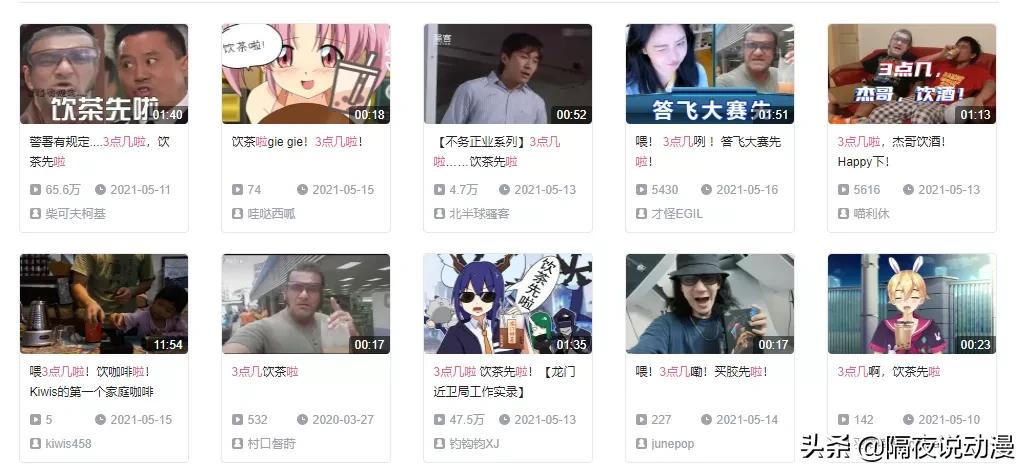Play the 饮茶啦gie gie video
Viewport: 1029px width, 474px height.
point(306,74)
